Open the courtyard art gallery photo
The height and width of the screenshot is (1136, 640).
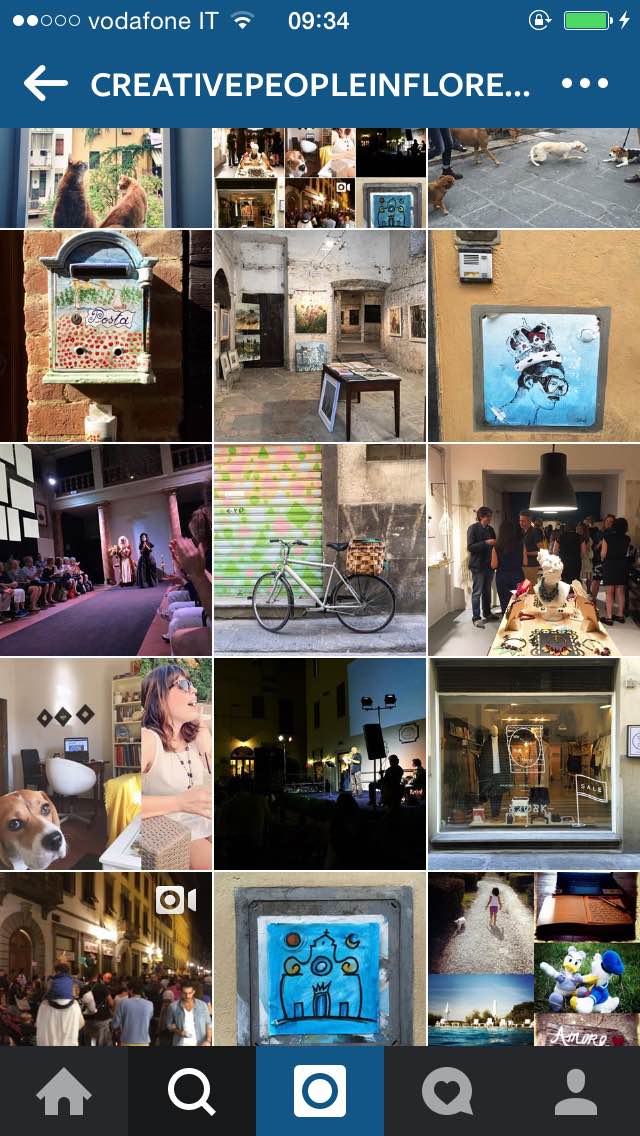point(320,336)
